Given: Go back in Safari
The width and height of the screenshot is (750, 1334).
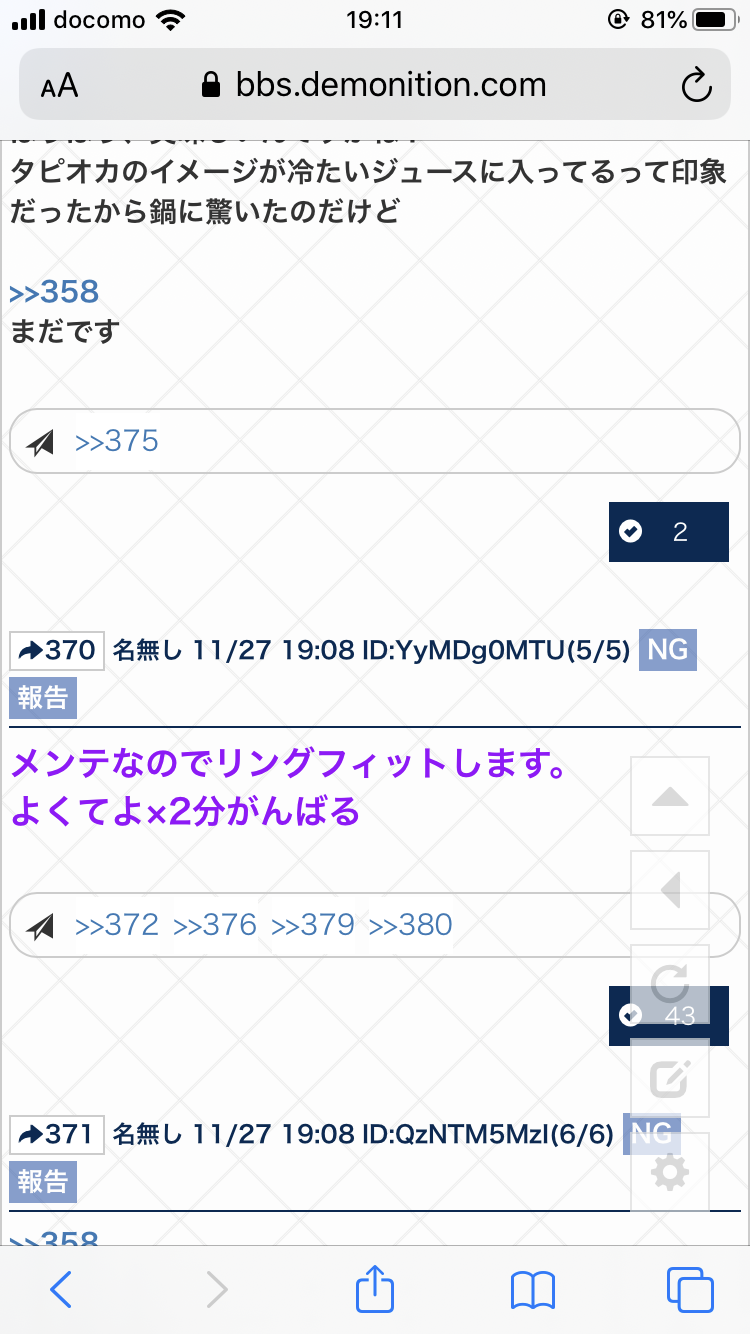Looking at the screenshot, I should [61, 1289].
